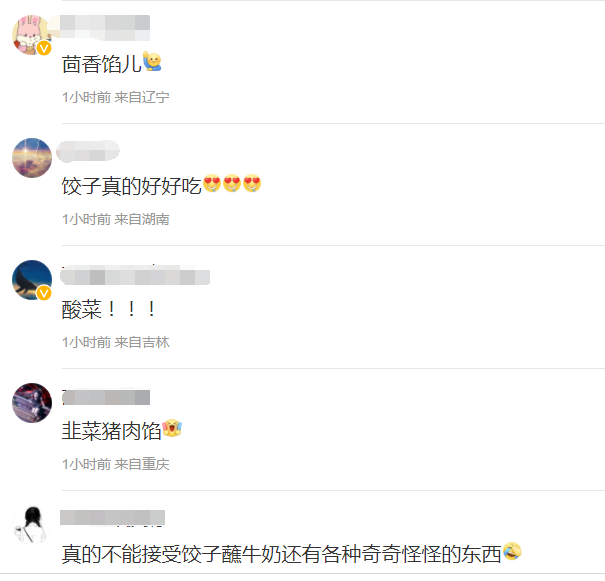The image size is (605, 581).
Task: Open avatar of the 韭菜猪肉馅 commenter
Action: [31, 402]
